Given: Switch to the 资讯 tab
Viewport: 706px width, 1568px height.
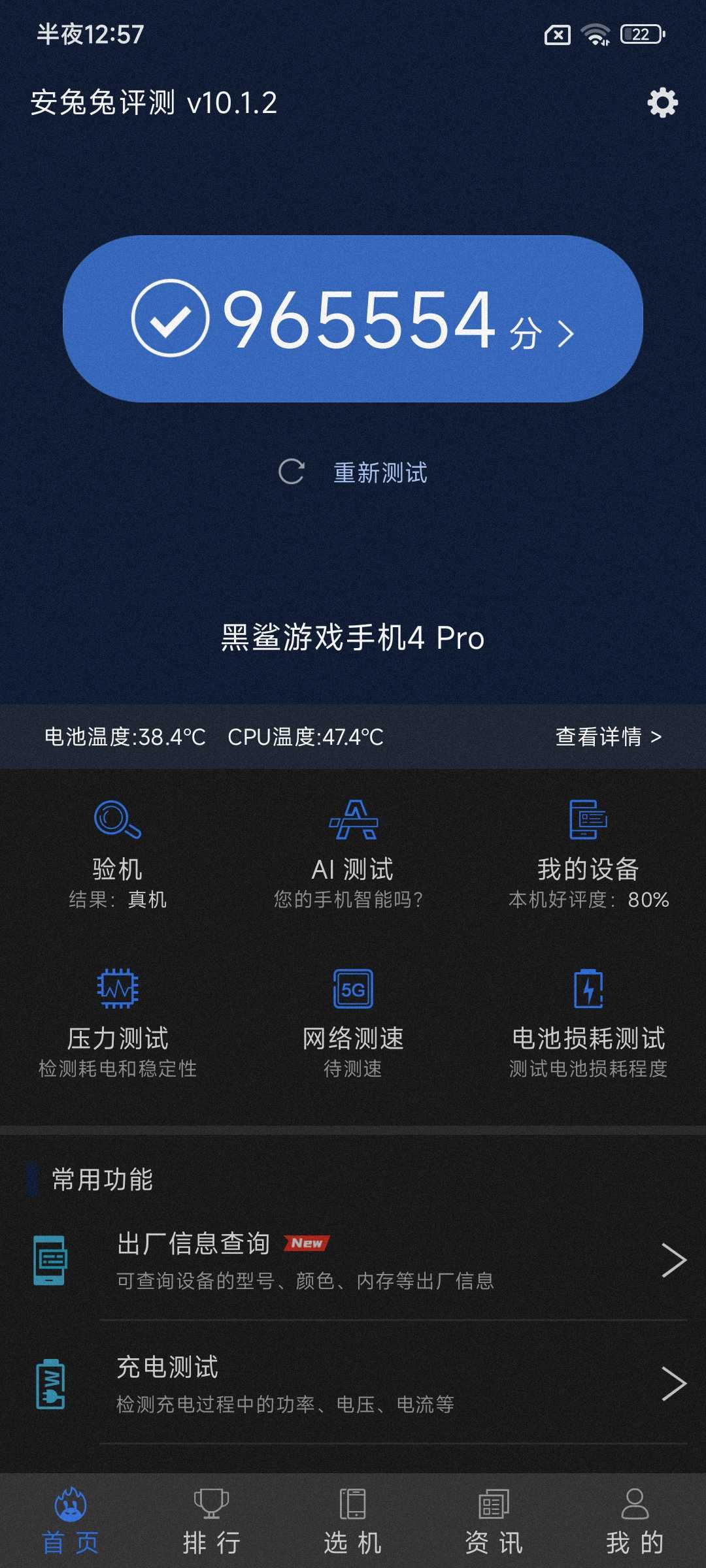Looking at the screenshot, I should click(494, 1521).
